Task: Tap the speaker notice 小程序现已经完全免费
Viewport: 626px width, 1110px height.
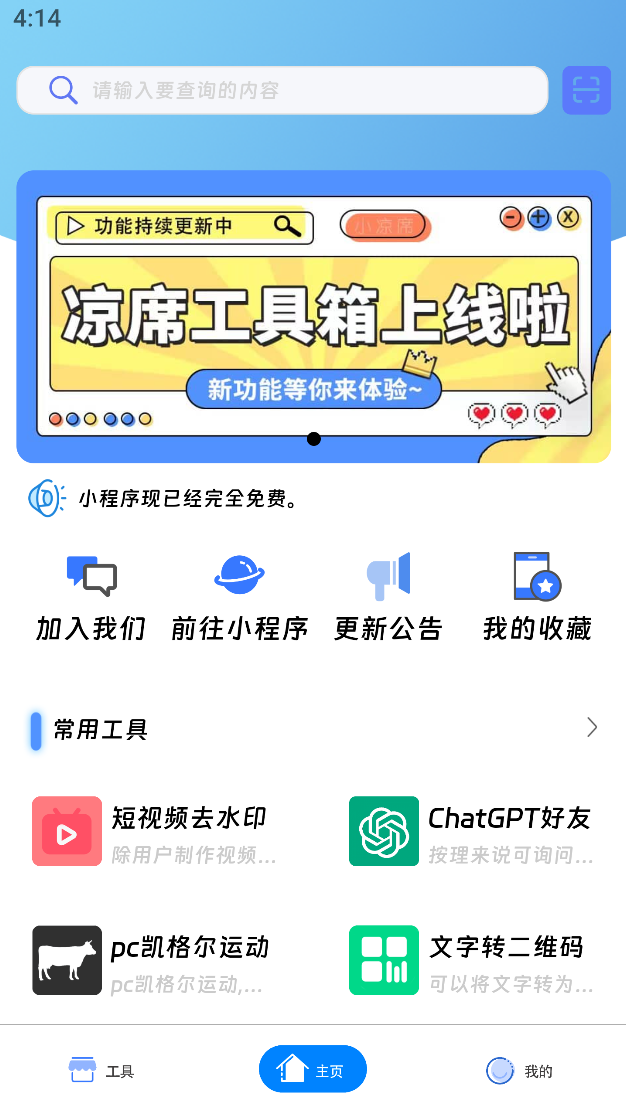Action: point(187,498)
